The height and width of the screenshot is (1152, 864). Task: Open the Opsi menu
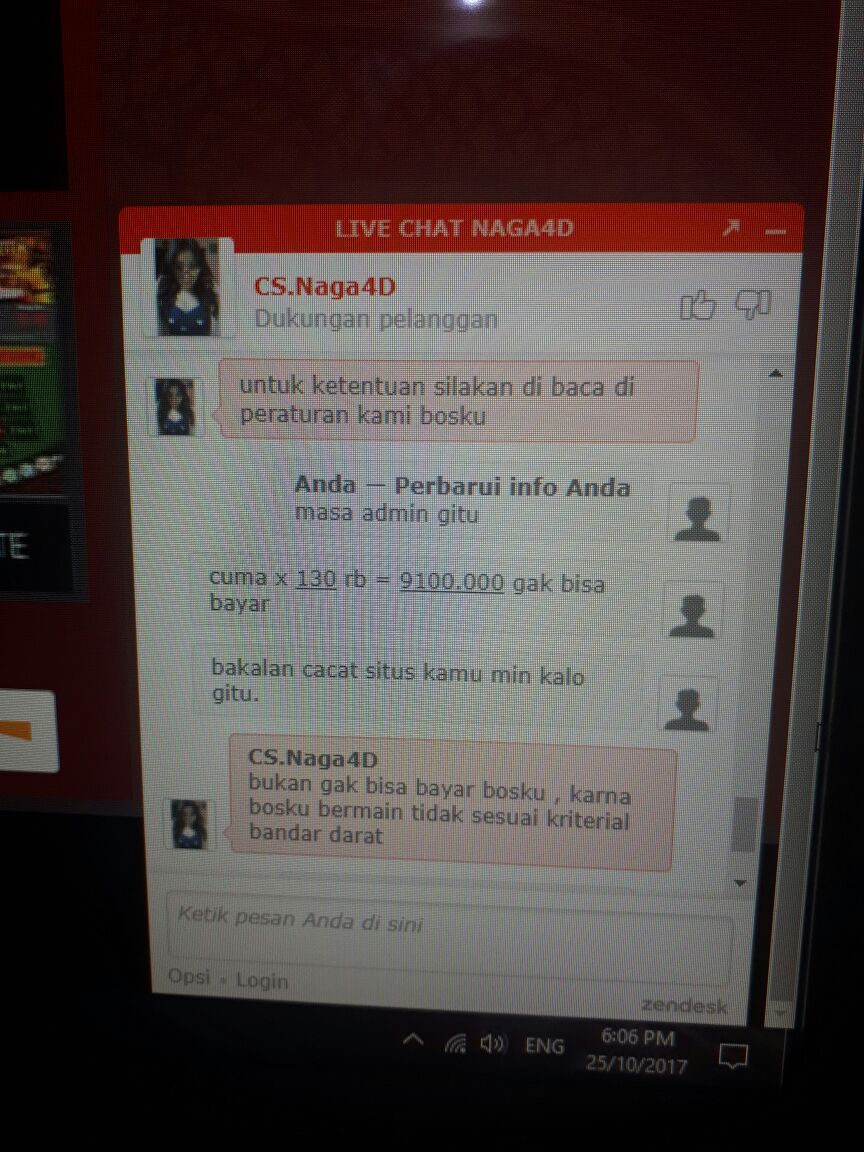point(189,977)
